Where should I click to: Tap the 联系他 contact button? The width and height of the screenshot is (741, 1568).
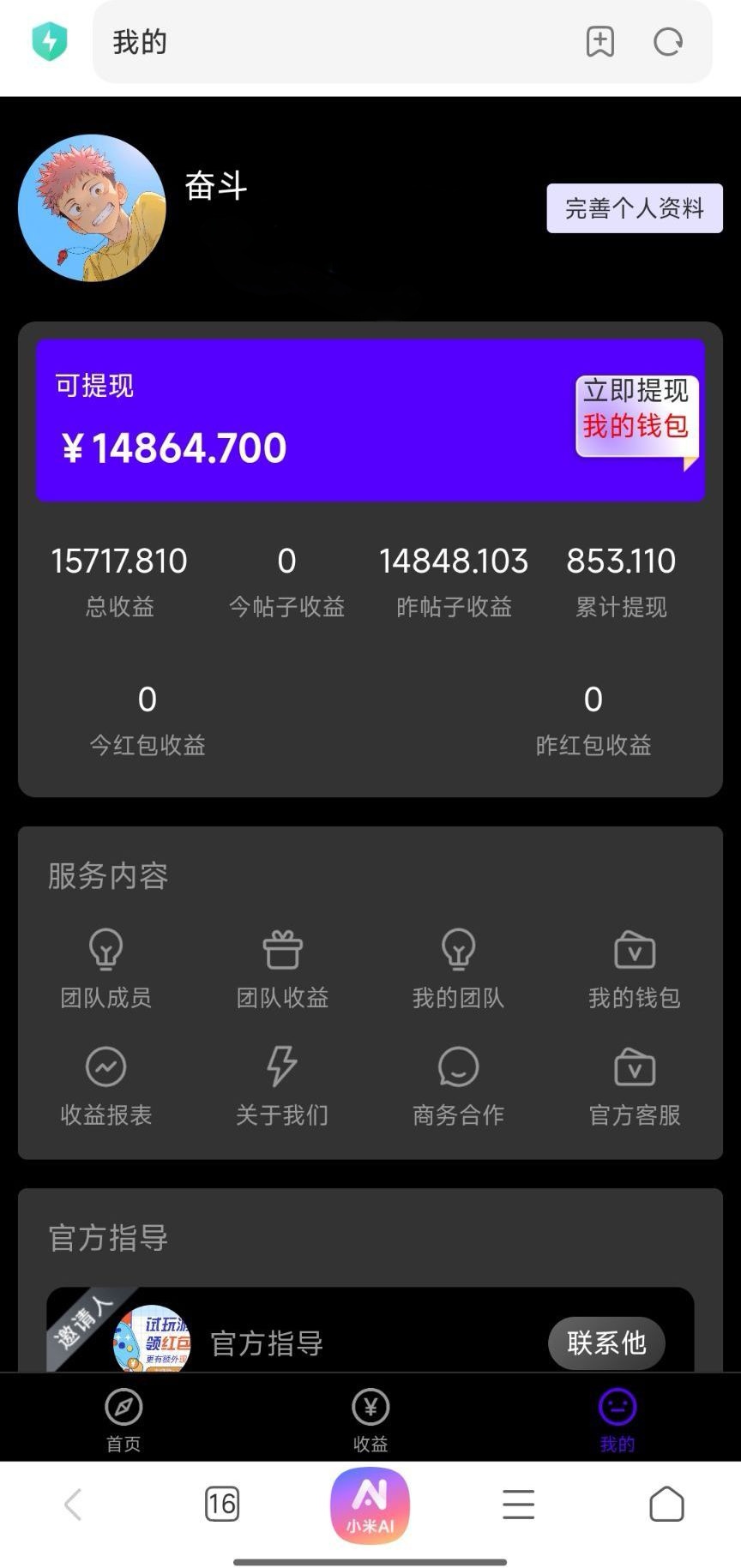point(606,1343)
